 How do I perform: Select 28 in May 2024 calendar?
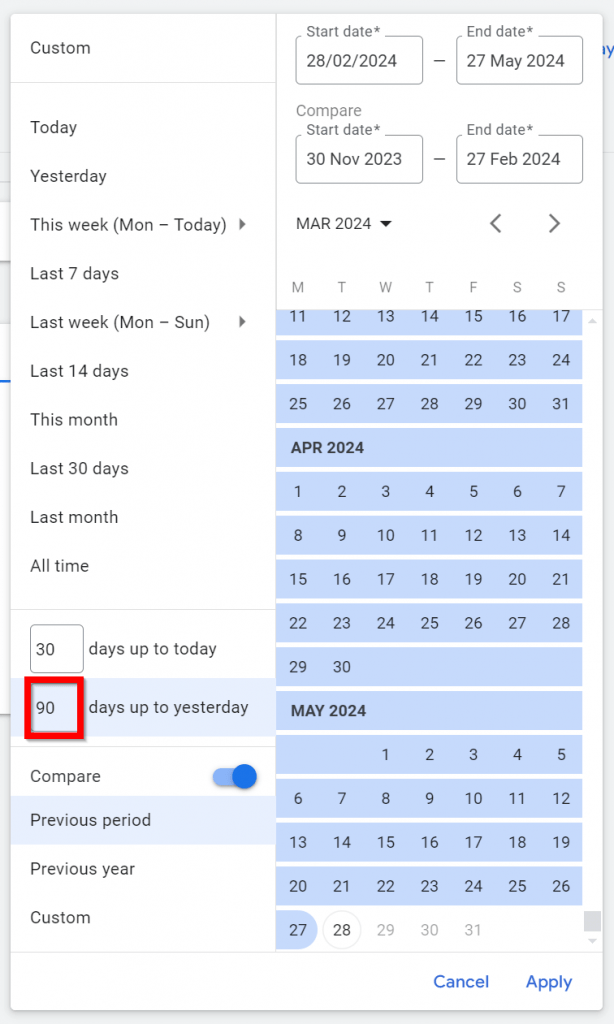tap(342, 930)
